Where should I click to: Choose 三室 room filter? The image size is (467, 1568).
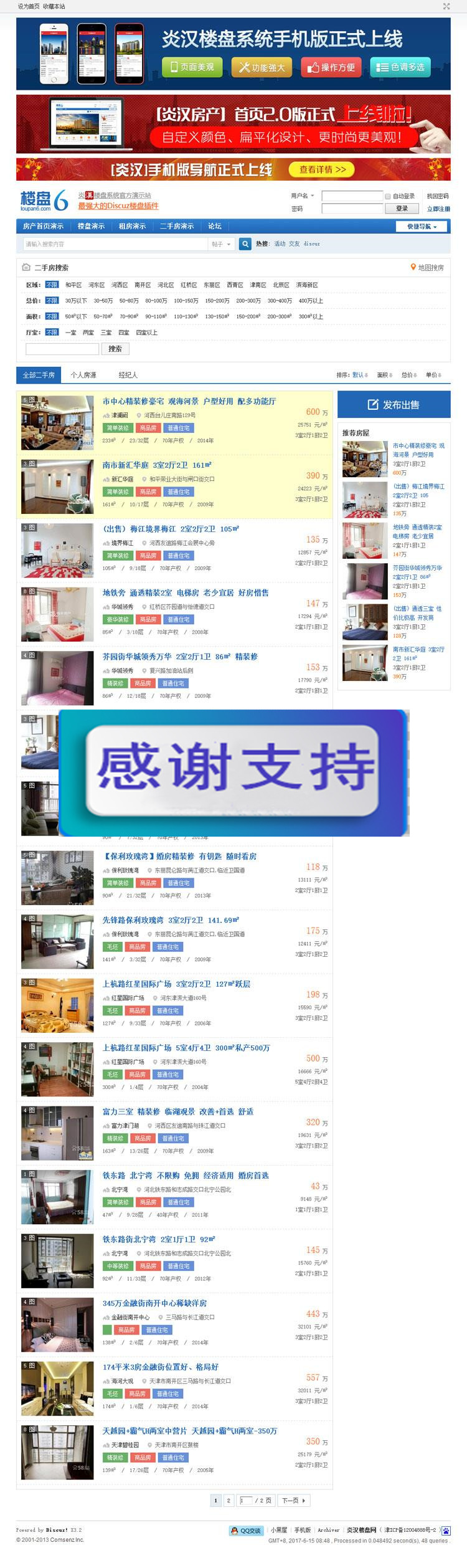pos(106,333)
